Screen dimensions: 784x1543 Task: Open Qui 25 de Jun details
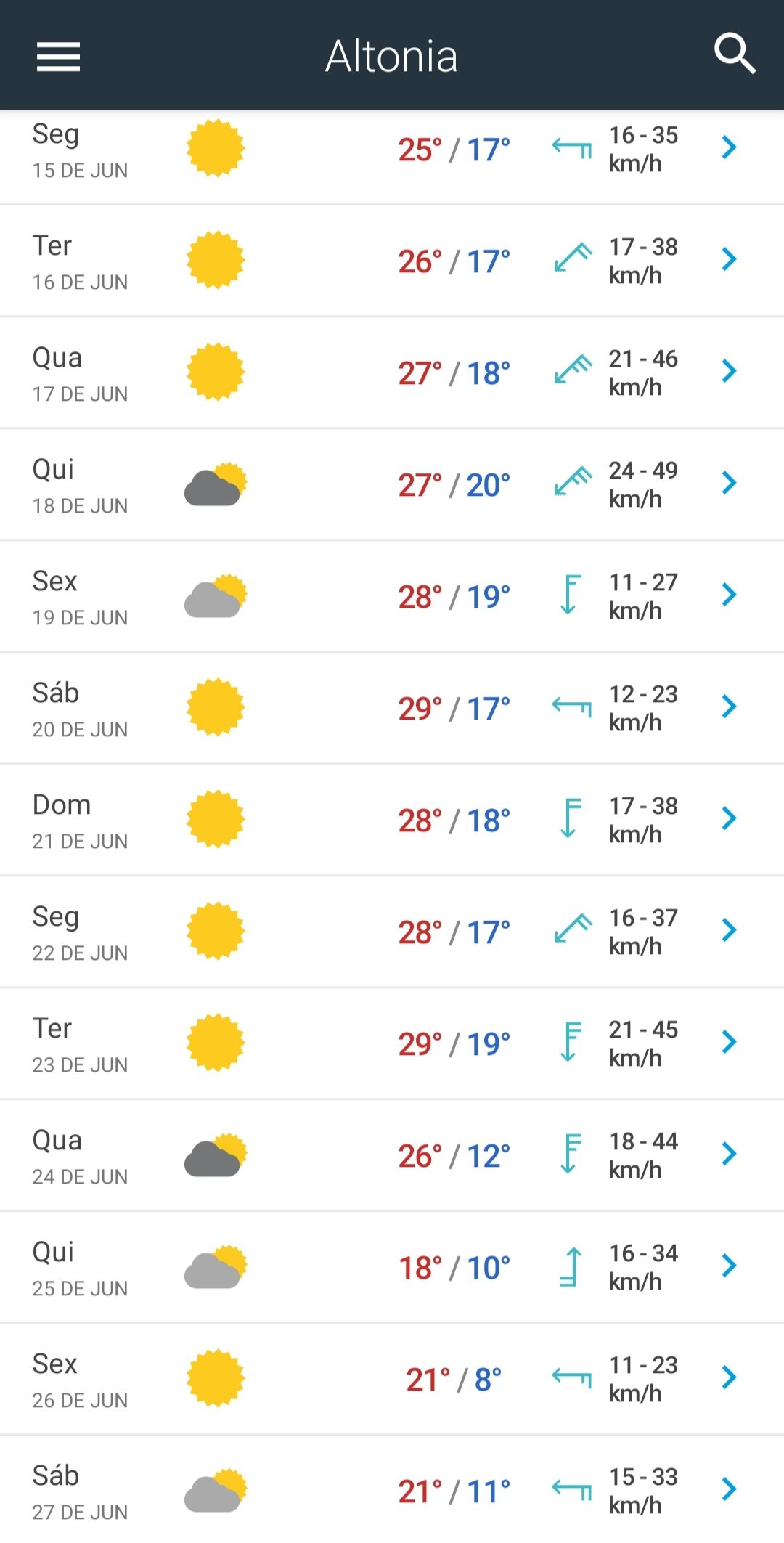click(392, 1267)
